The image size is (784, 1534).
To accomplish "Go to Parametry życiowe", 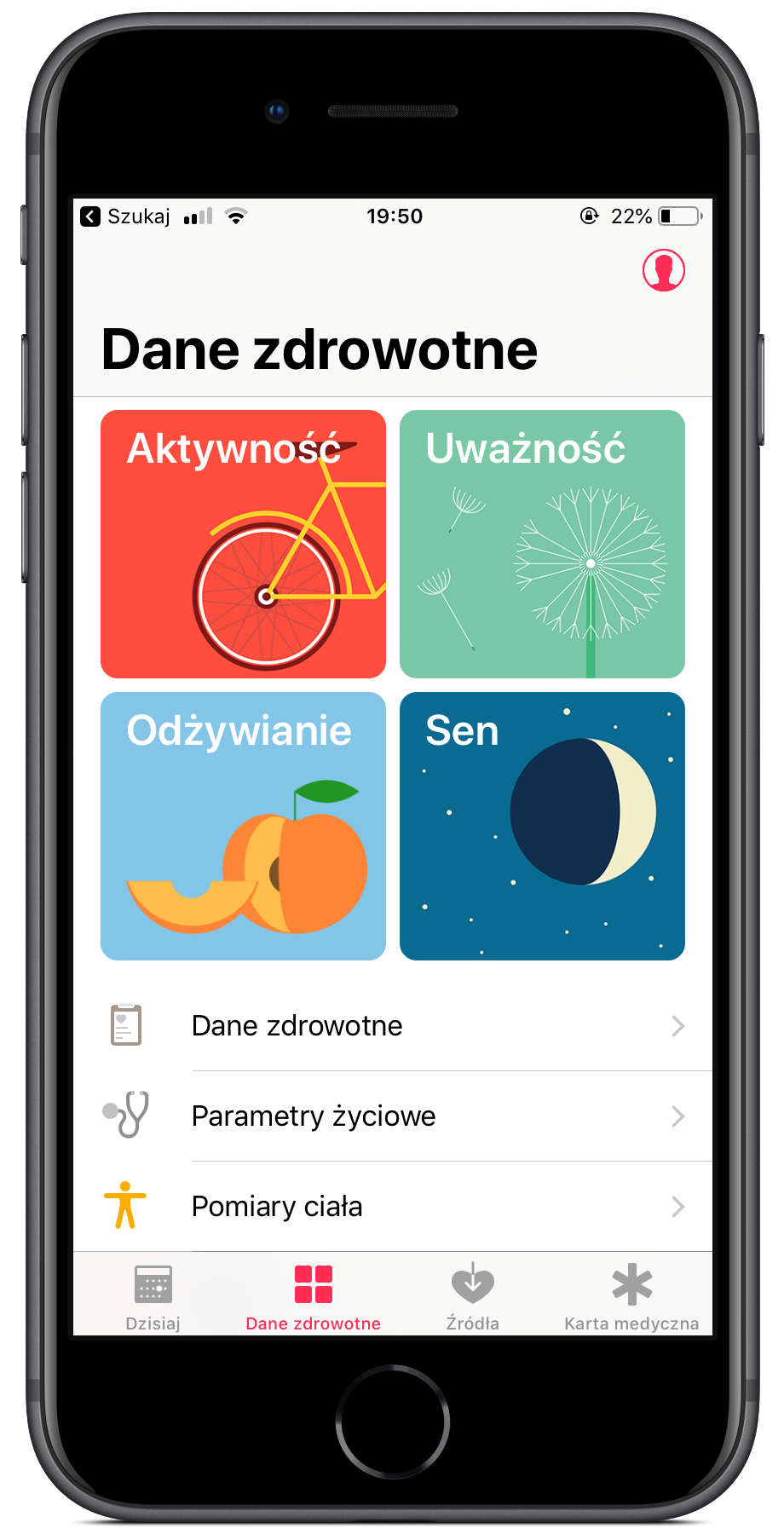I will point(392,1116).
